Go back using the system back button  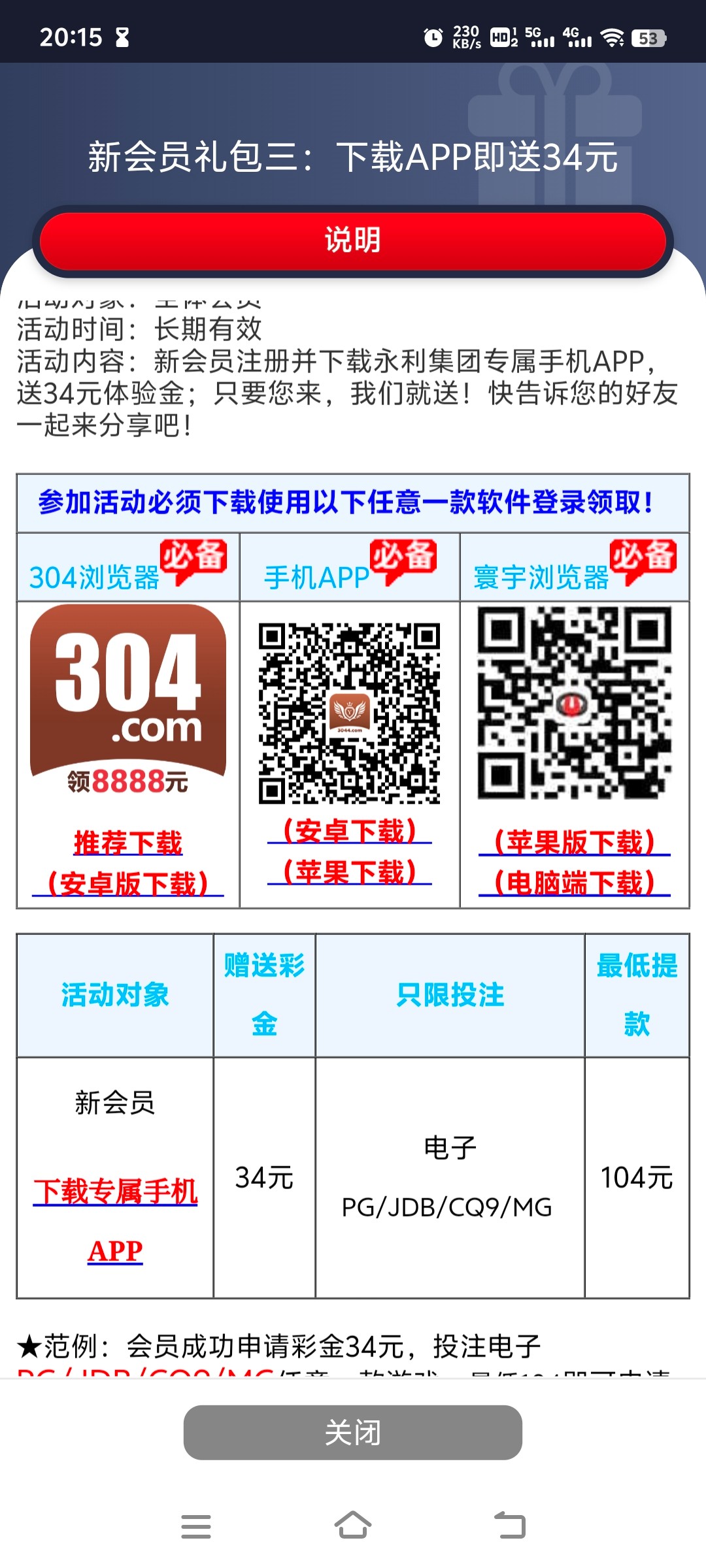click(510, 1526)
